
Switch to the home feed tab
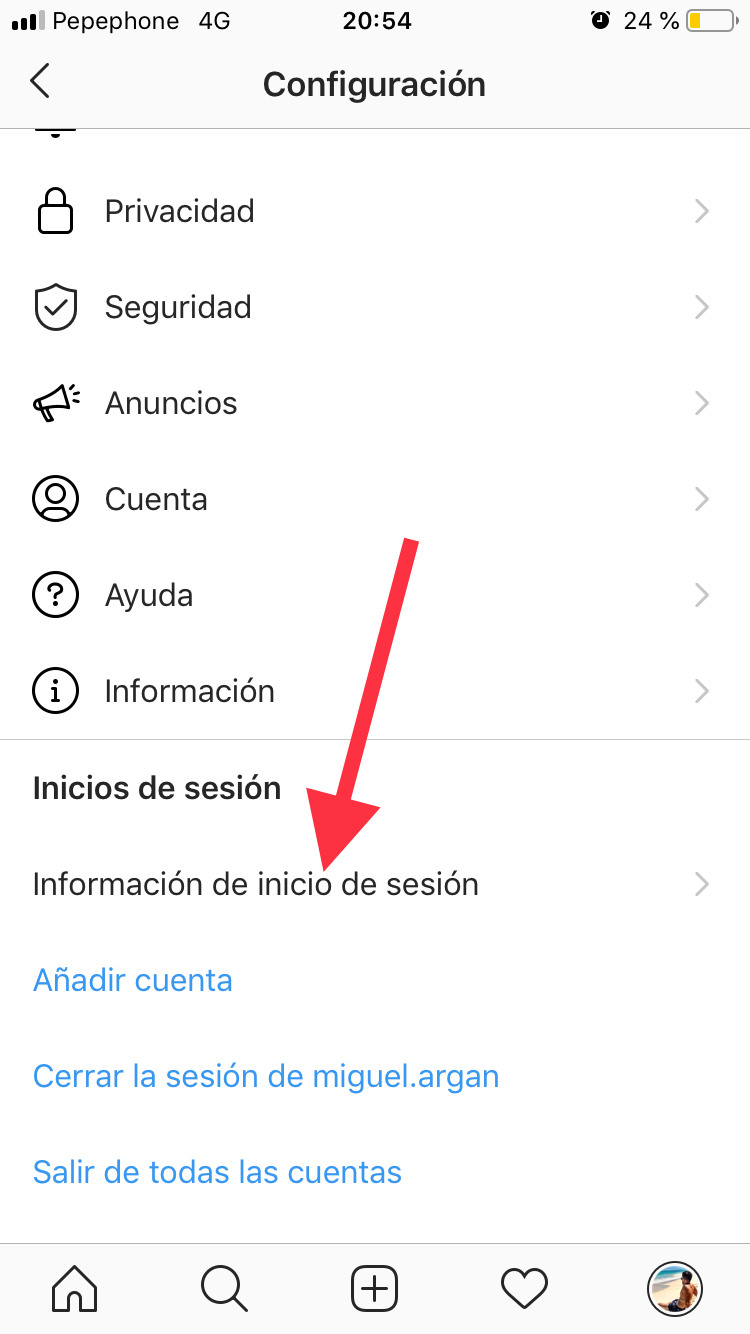coord(75,1288)
